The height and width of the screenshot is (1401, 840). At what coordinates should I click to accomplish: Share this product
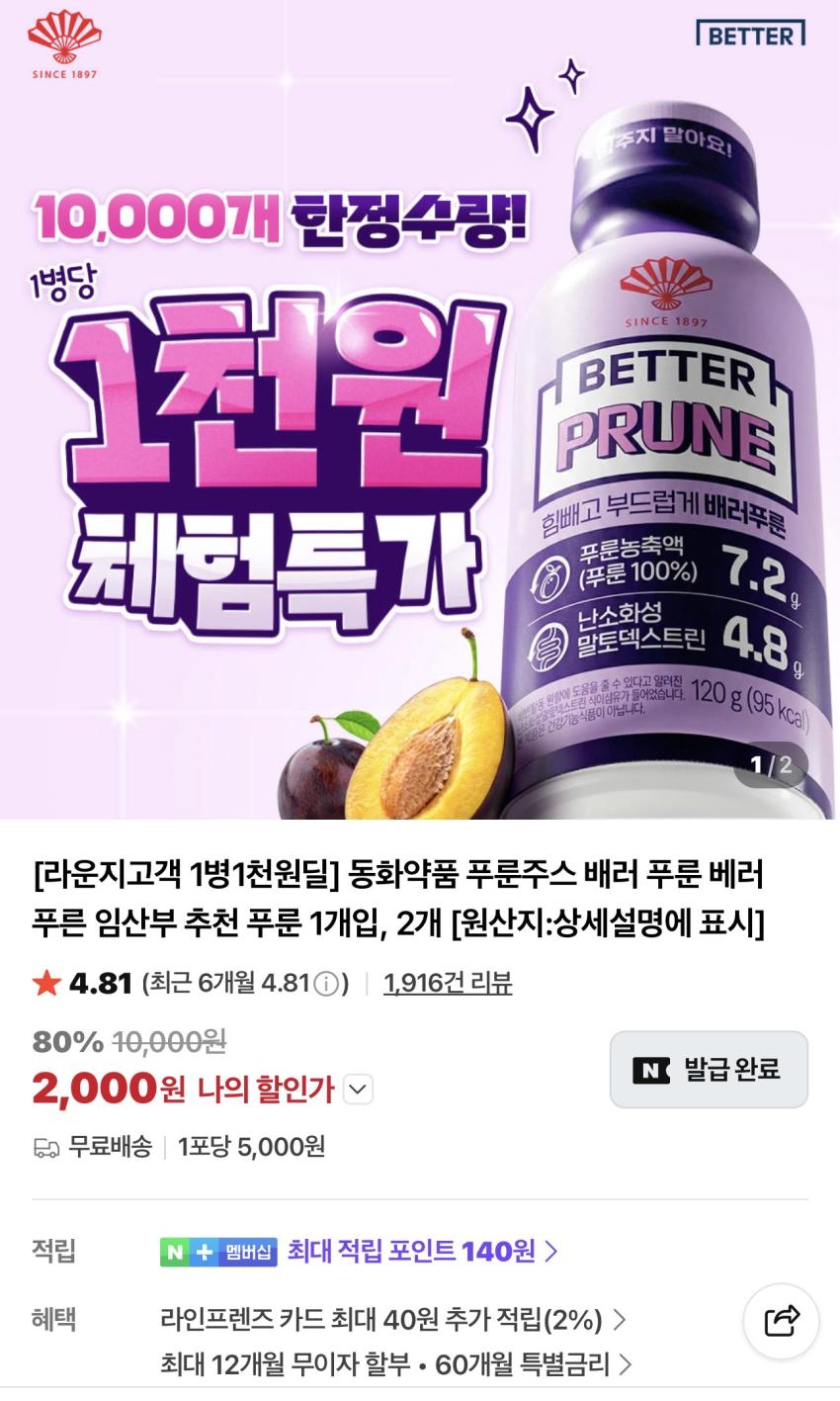point(781,1321)
